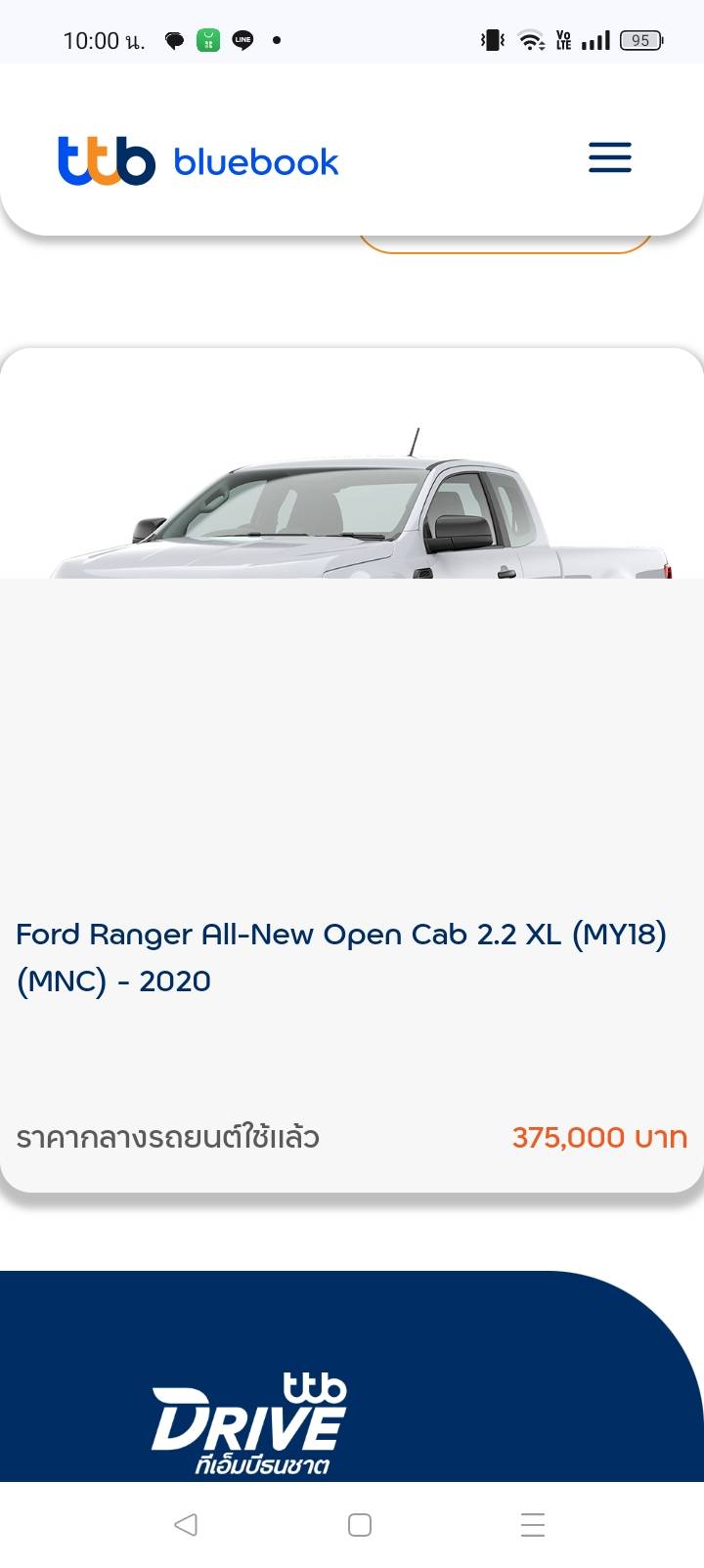Go to the phone's home screen
Viewport: 704px width, 1568px height.
360,1524
